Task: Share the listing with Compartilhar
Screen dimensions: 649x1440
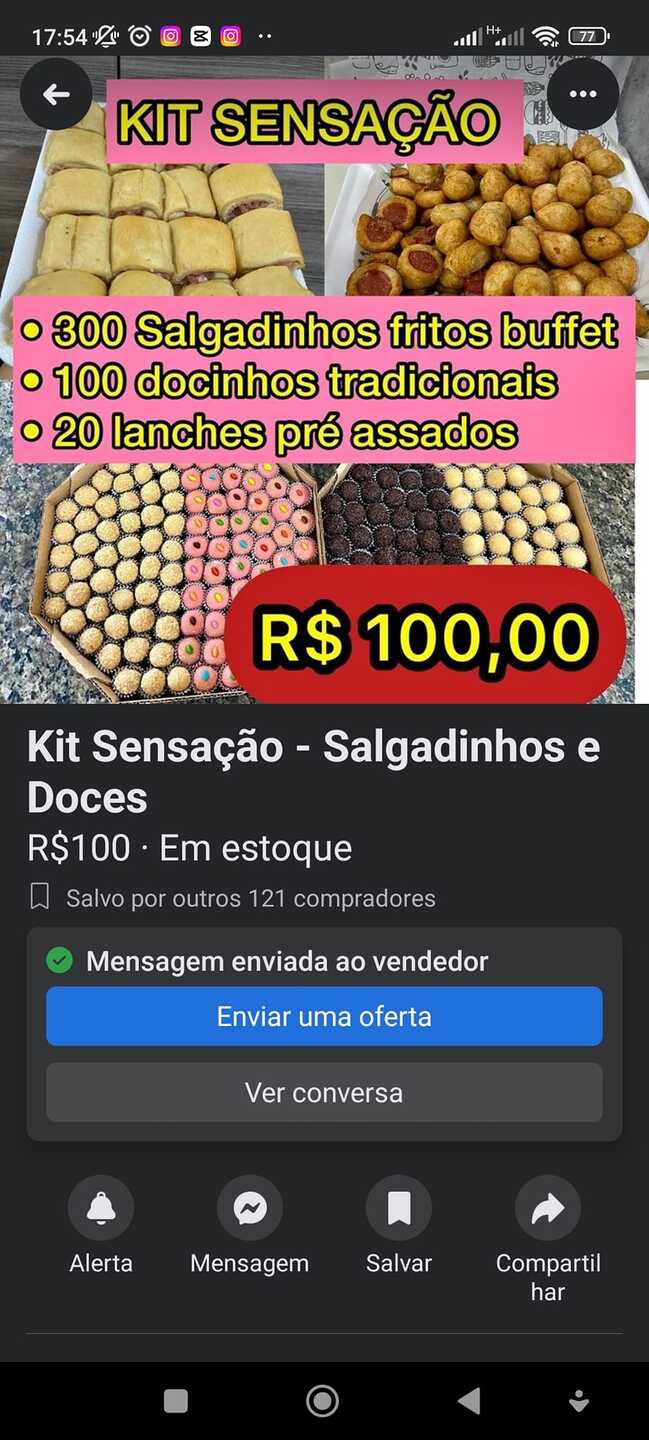Action: [548, 1208]
